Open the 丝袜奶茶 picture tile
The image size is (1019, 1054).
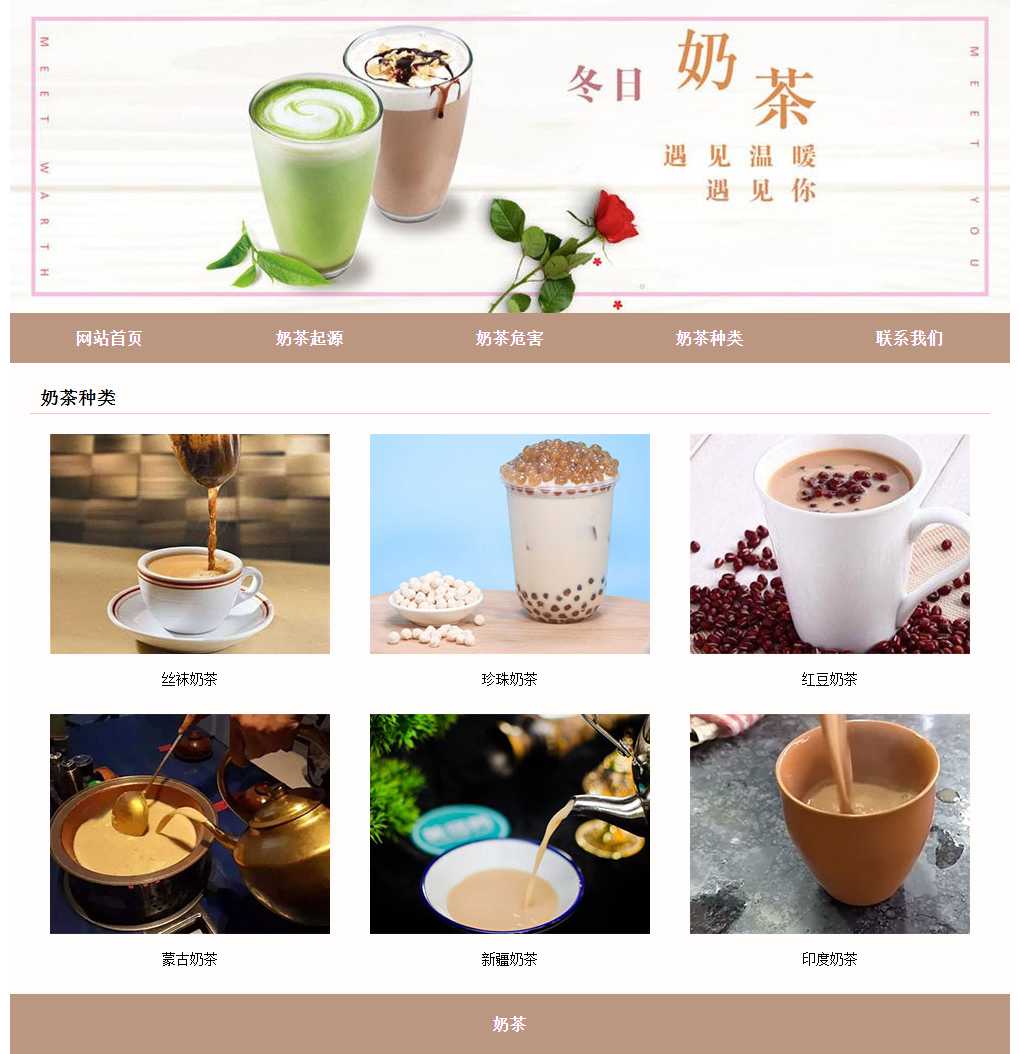pyautogui.click(x=190, y=544)
